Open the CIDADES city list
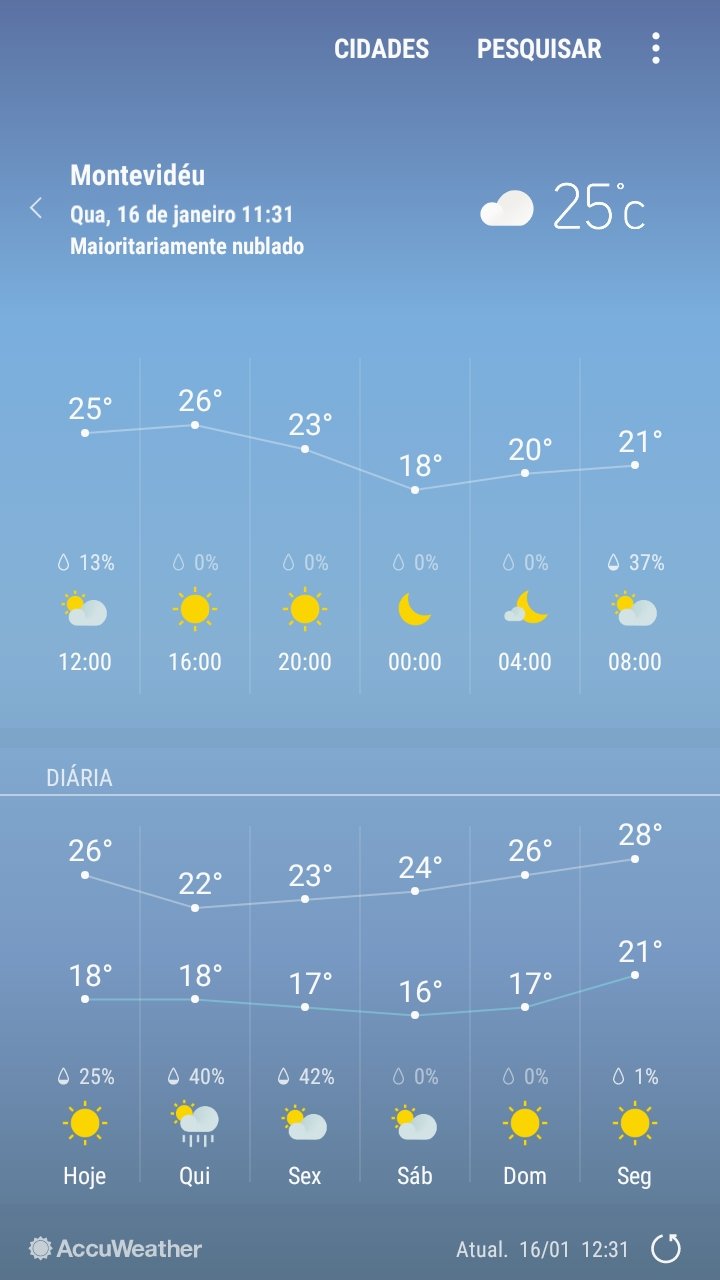The height and width of the screenshot is (1280, 720). tap(381, 49)
